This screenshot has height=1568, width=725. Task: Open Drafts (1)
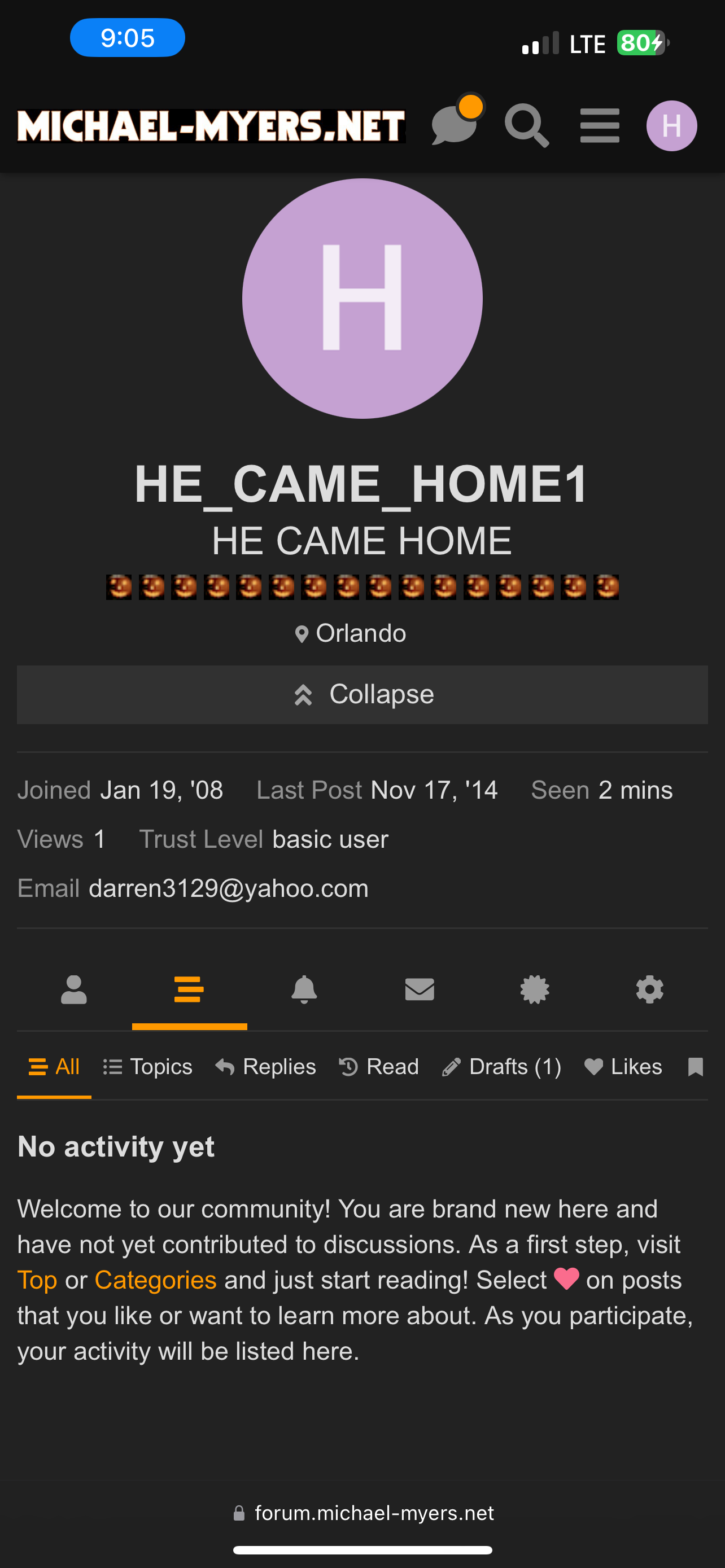[501, 1067]
